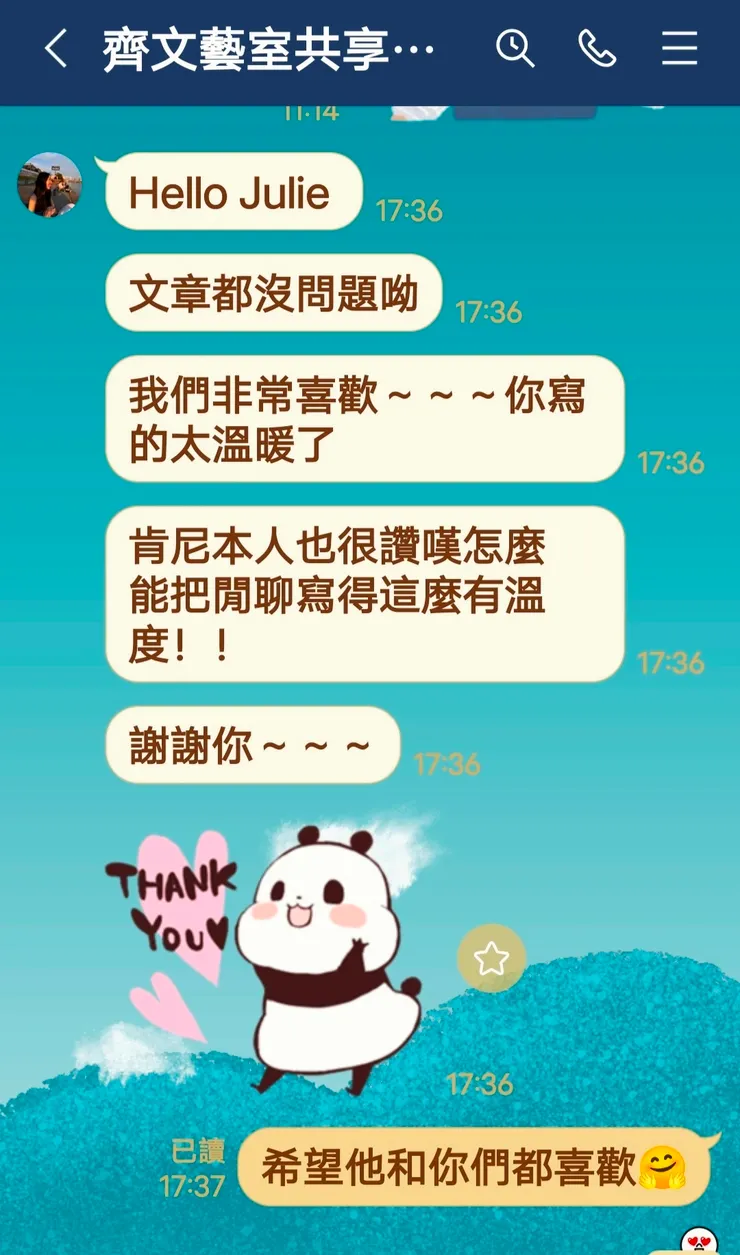Open the chat menu via hamburger icon
Image resolution: width=740 pixels, height=1255 pixels.
[x=679, y=47]
